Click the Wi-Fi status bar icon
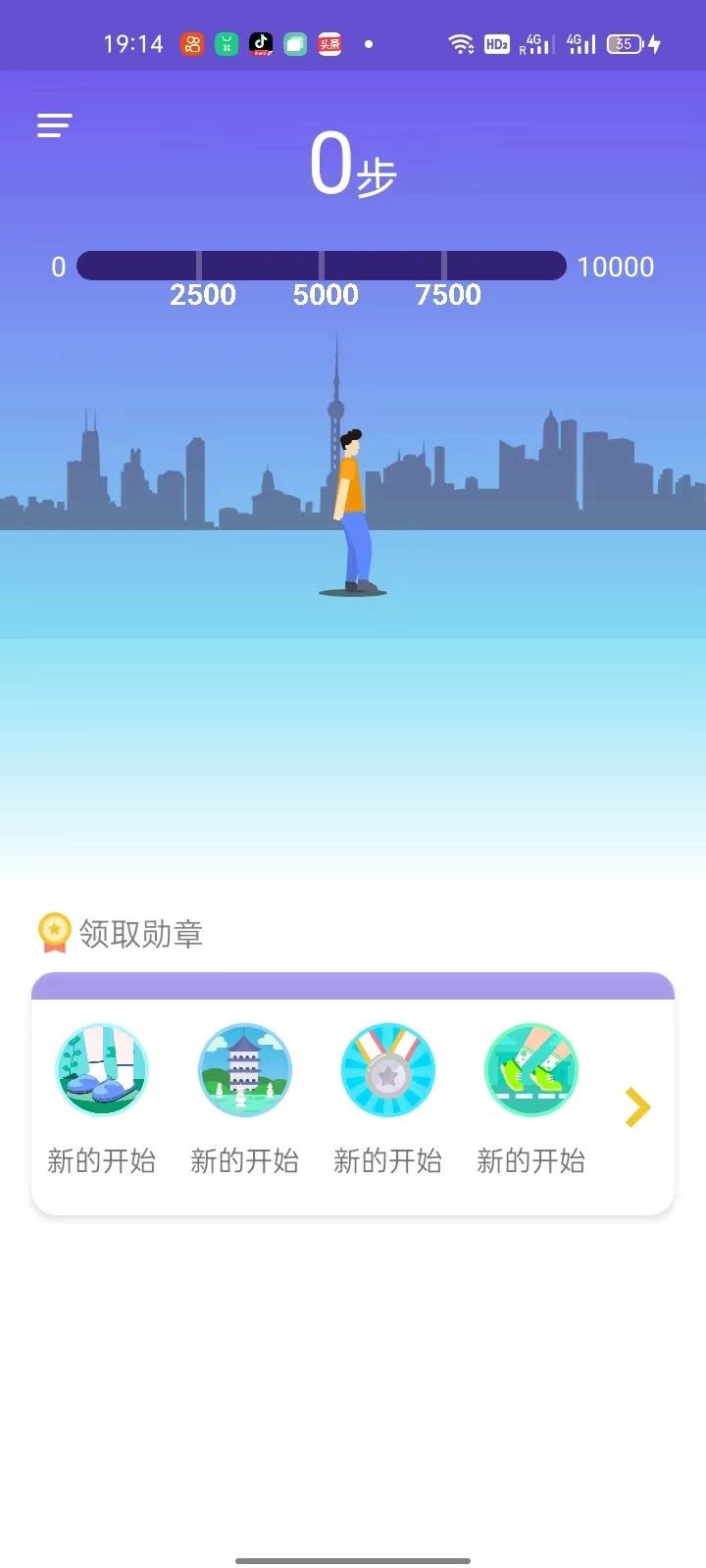The width and height of the screenshot is (706, 1568). tap(461, 43)
